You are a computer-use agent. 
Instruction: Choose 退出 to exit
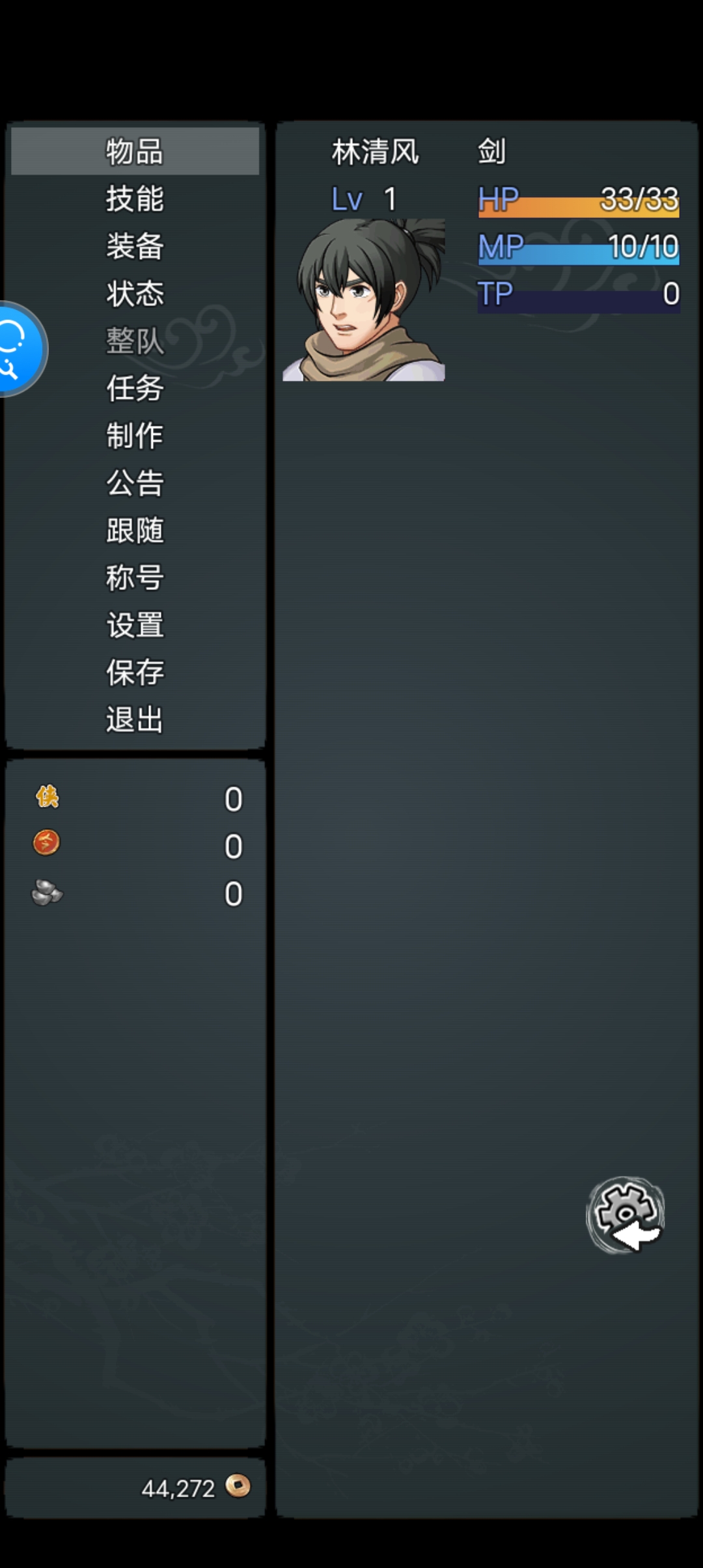pos(135,720)
